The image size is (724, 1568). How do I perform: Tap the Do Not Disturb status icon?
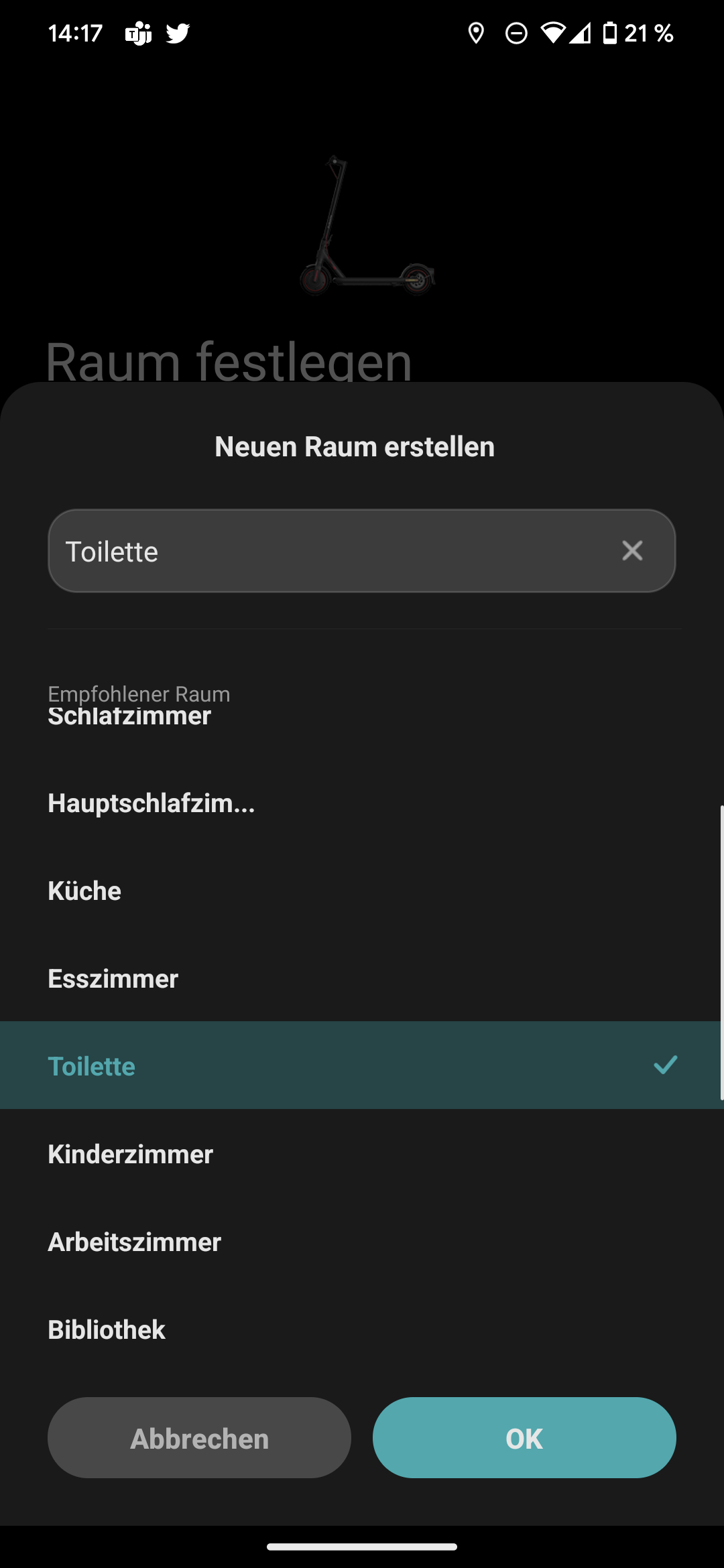tap(516, 33)
